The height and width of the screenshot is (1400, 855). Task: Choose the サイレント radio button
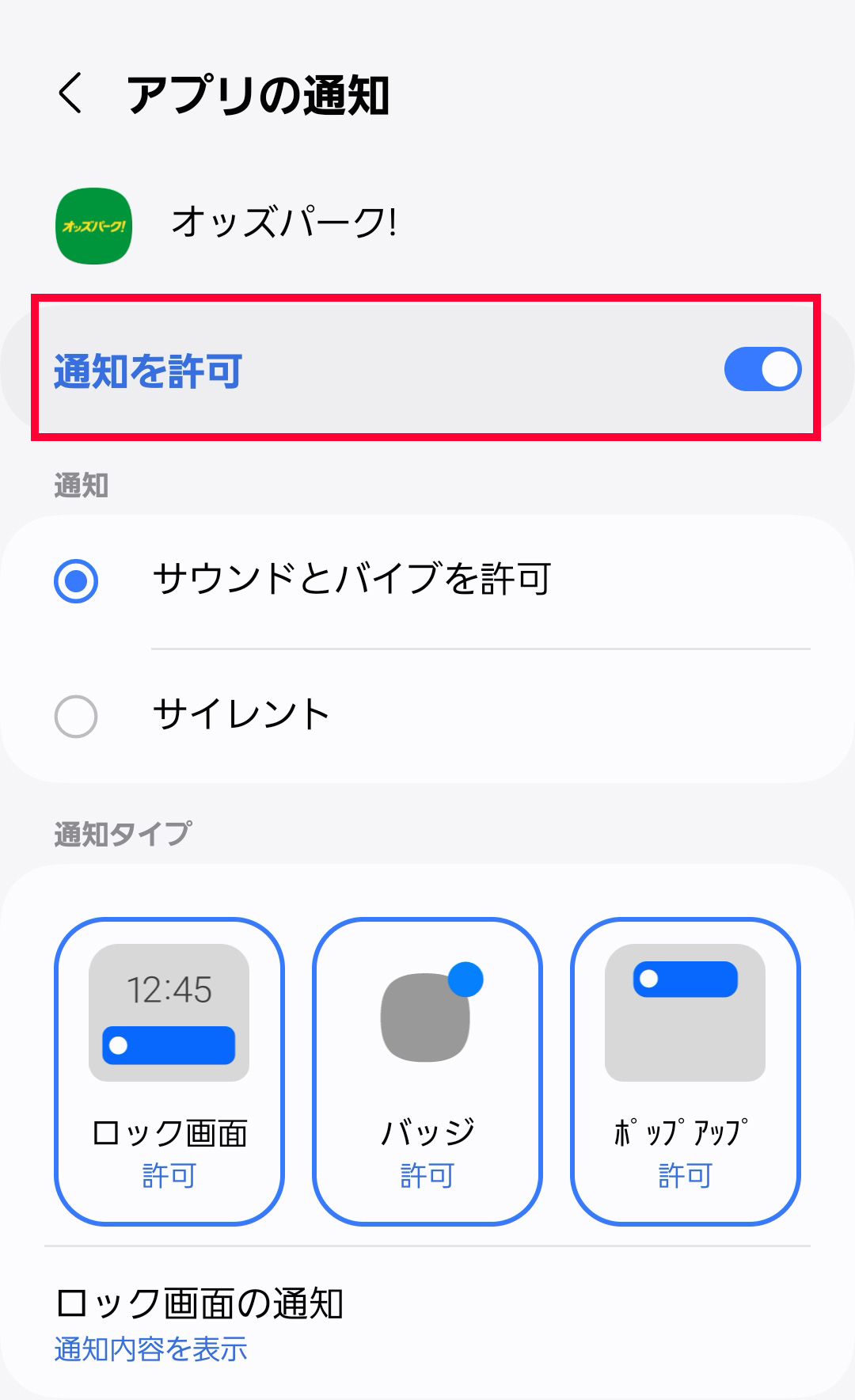[76, 716]
